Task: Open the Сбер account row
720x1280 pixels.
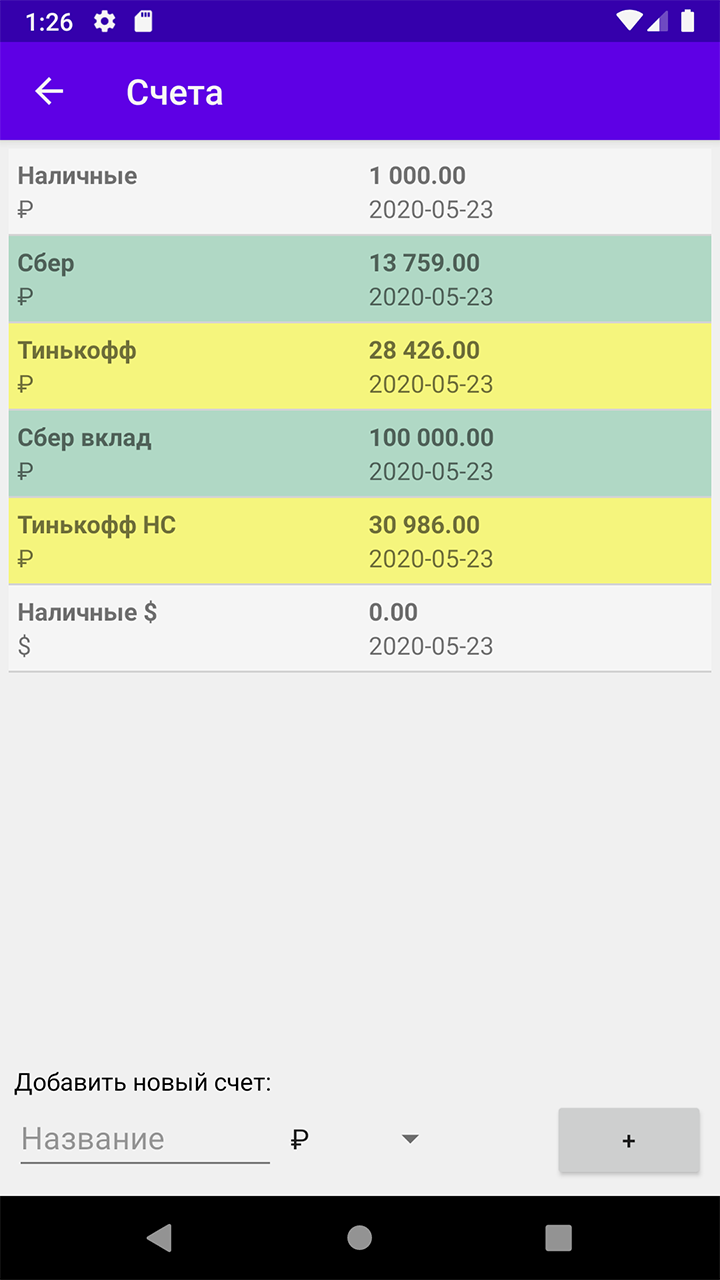Action: click(360, 279)
